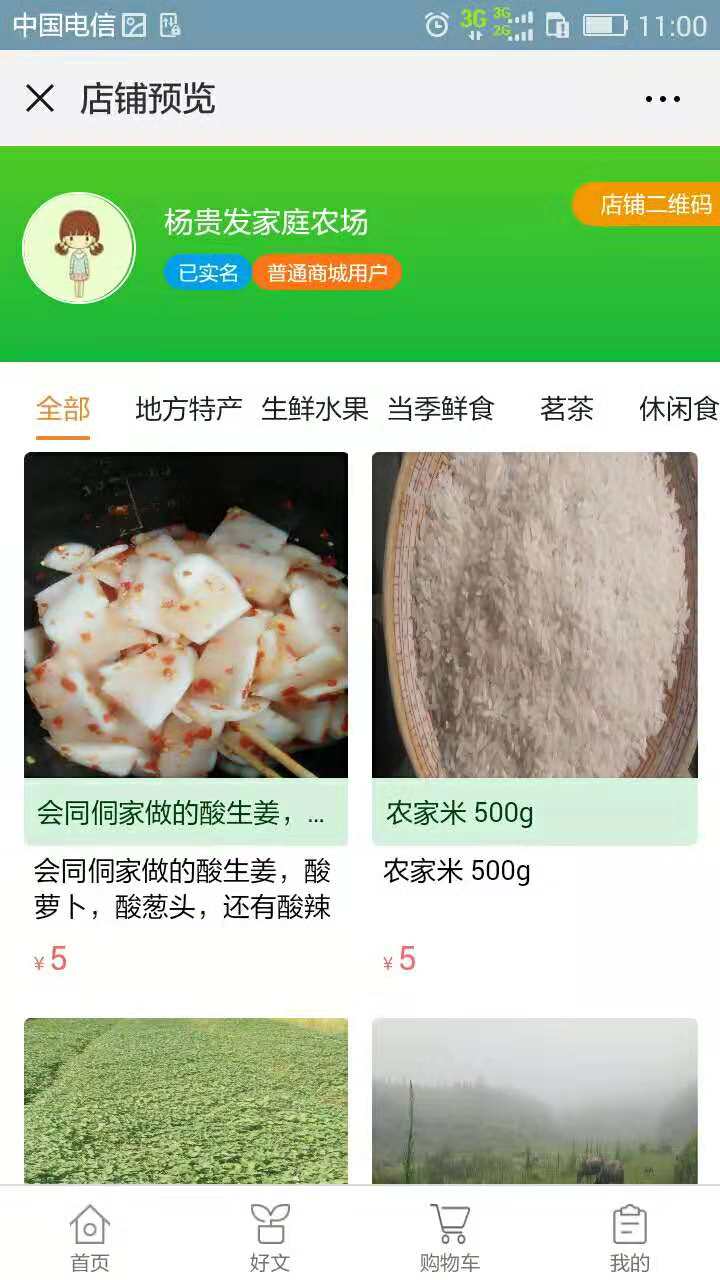Image resolution: width=720 pixels, height=1280 pixels.
Task: View the 购物车 shopping cart
Action: coord(450,1237)
